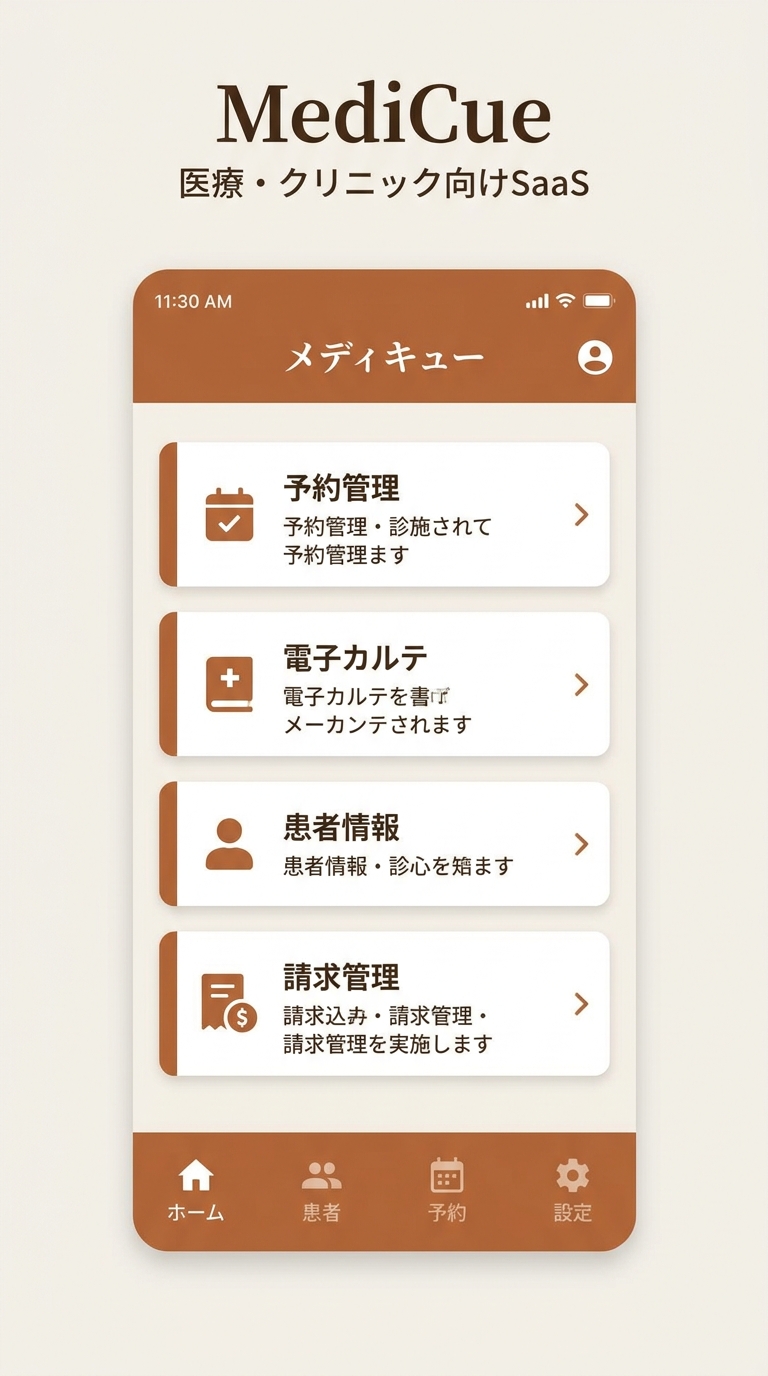Open the profile avatar in the top bar

click(x=594, y=358)
